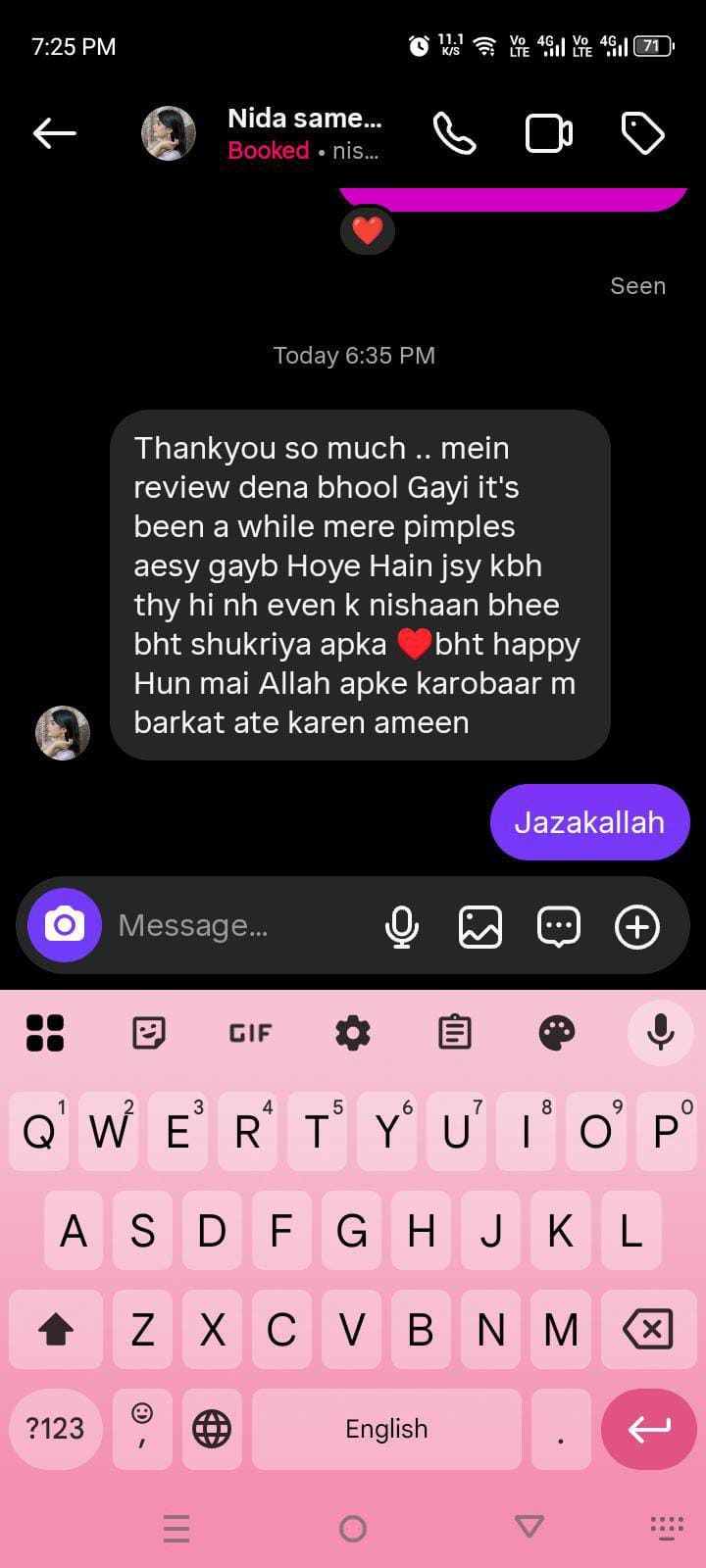Focus the Message text field

(x=235, y=925)
